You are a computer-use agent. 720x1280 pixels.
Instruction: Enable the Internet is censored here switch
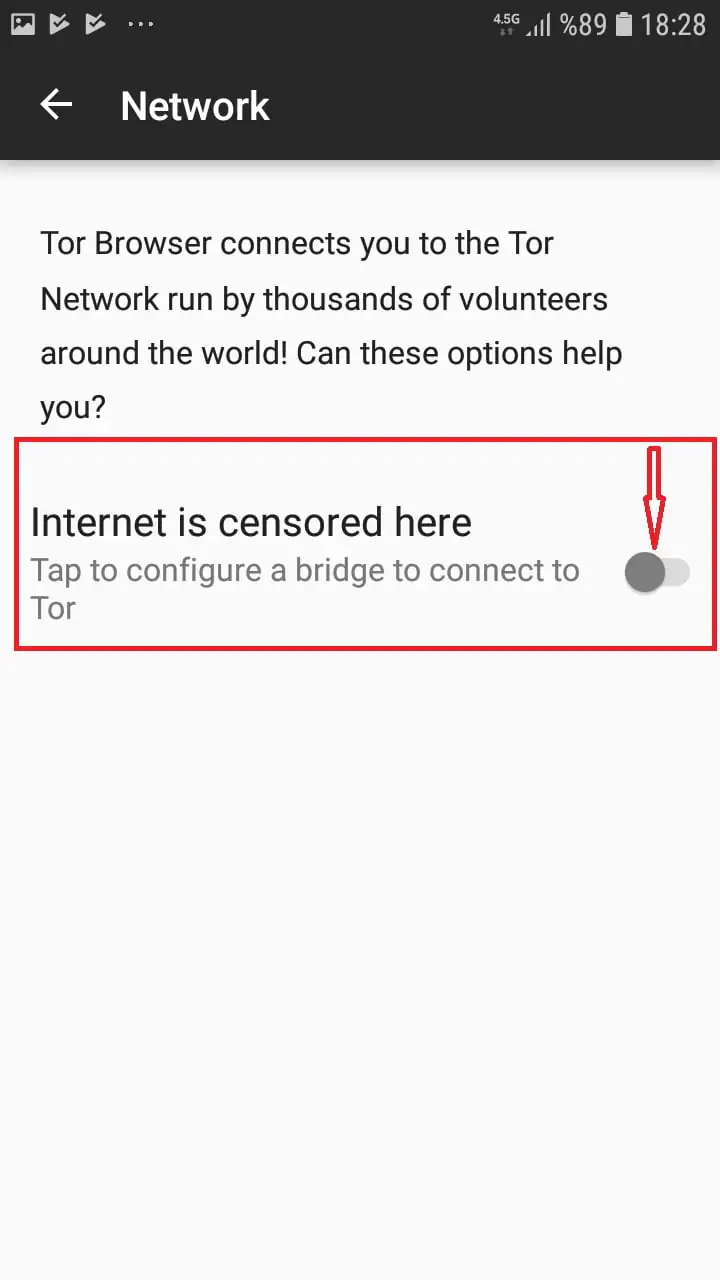point(656,573)
